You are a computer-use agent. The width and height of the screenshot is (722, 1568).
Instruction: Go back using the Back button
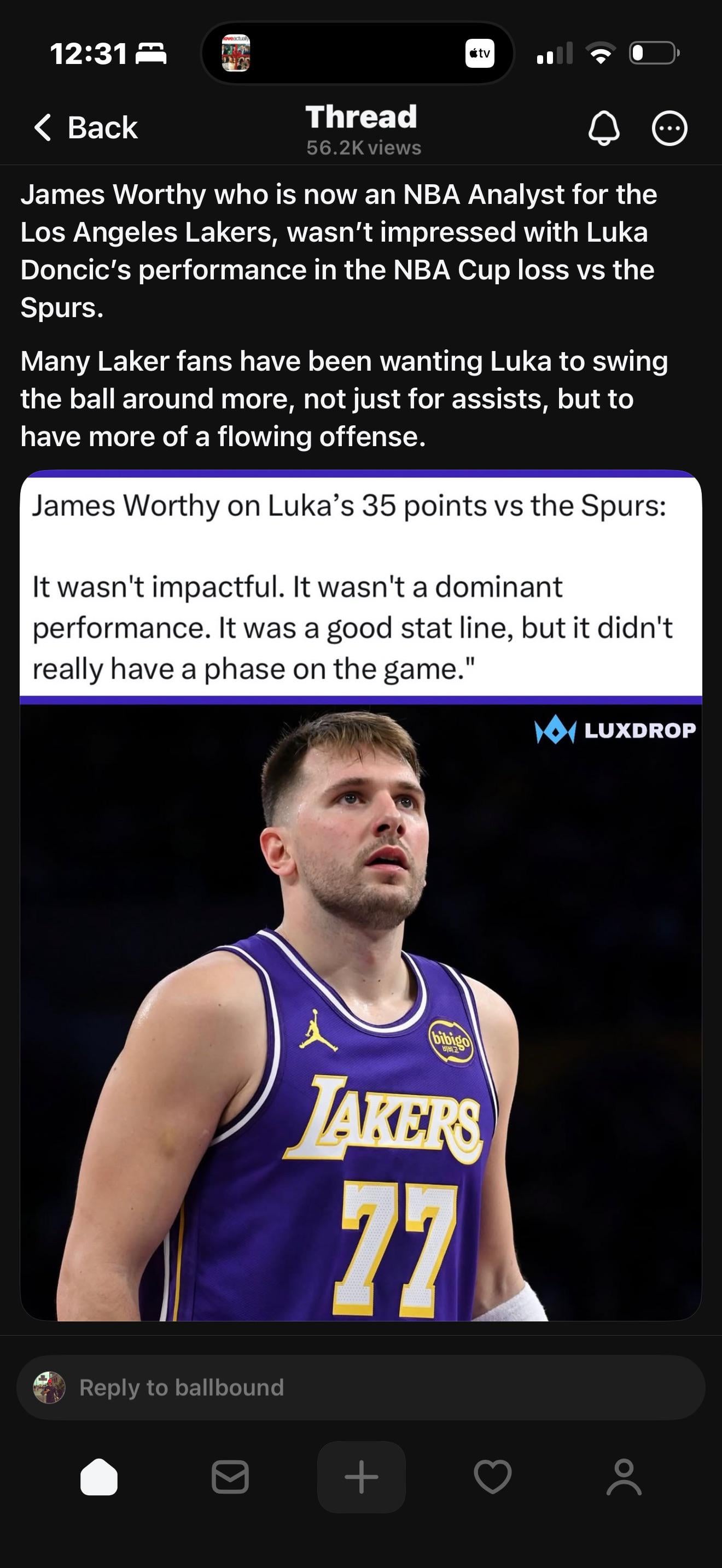pos(85,128)
